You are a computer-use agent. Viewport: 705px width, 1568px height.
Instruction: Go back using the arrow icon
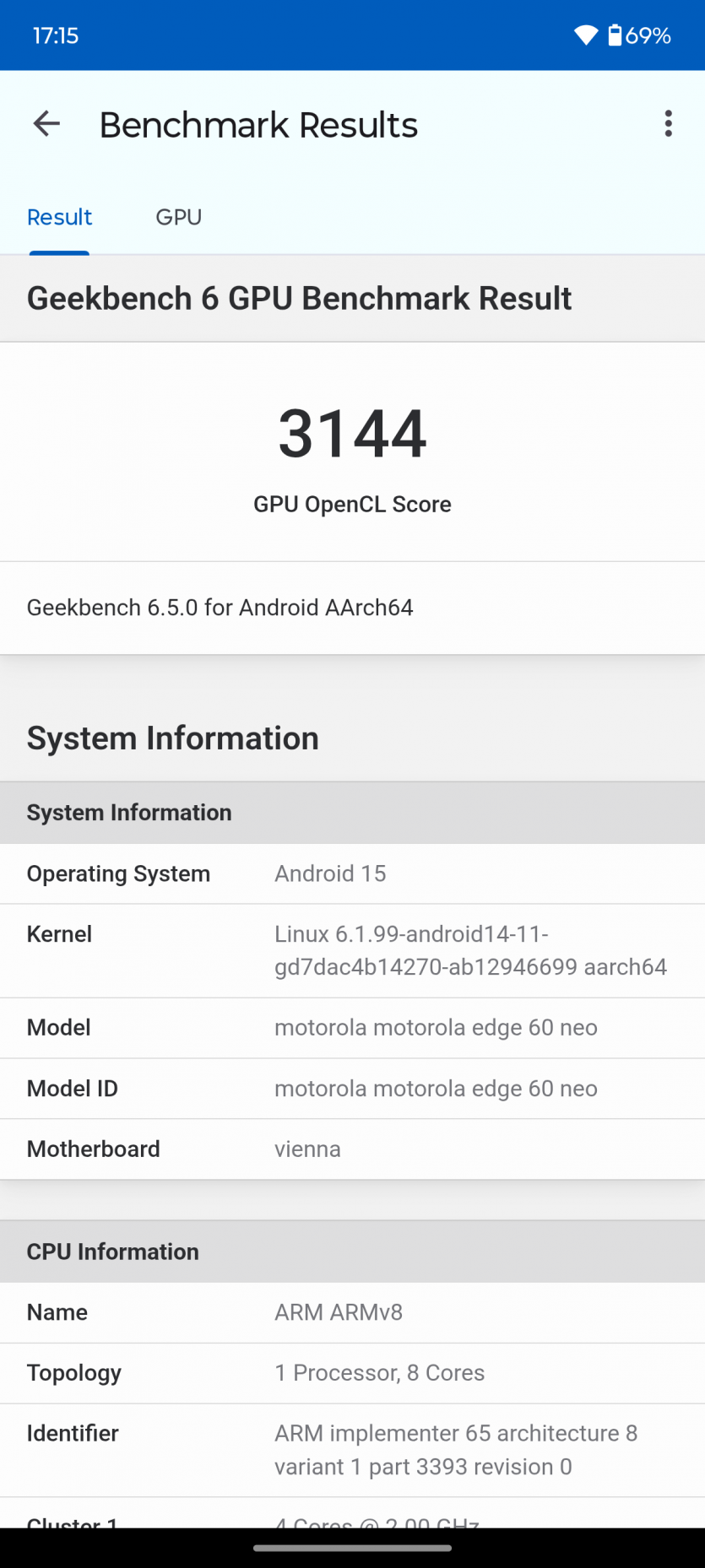click(46, 124)
